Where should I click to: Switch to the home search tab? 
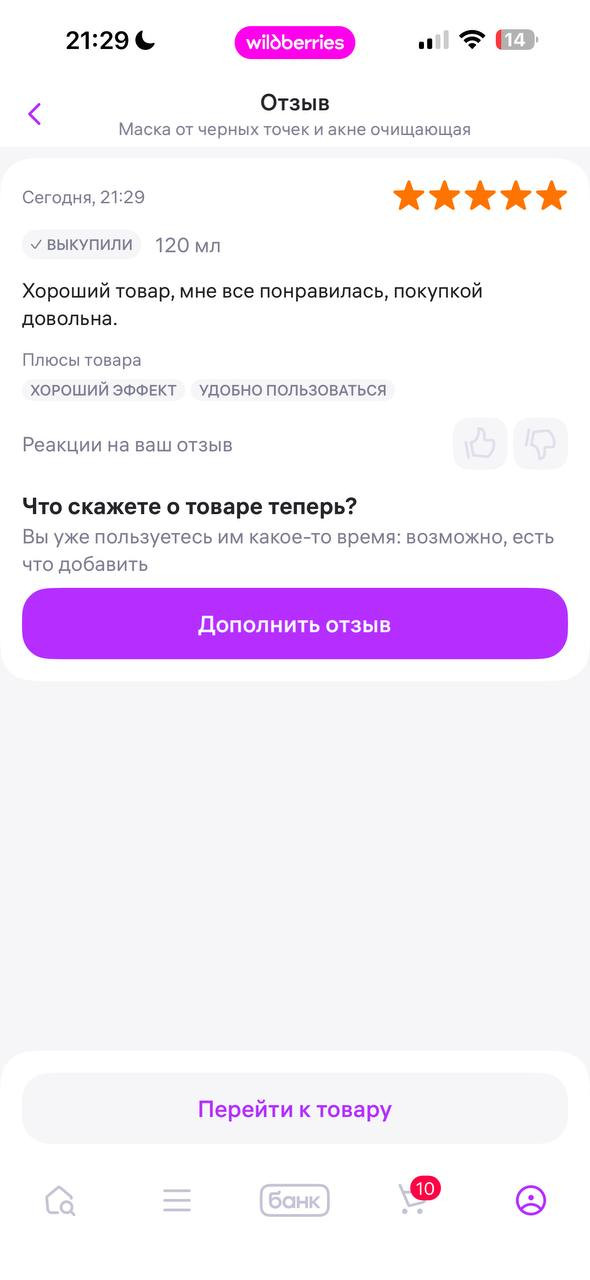60,1200
